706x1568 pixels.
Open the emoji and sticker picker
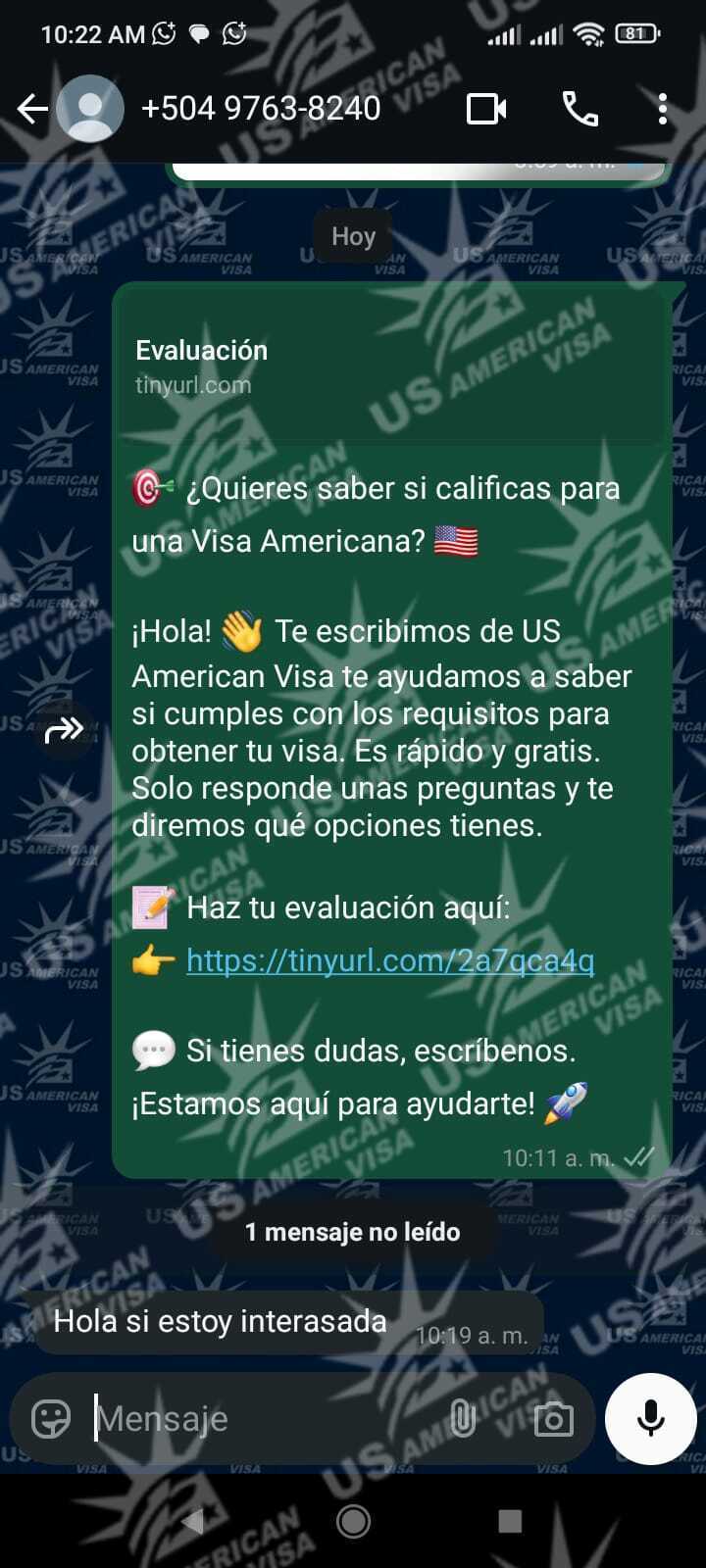click(51, 1418)
